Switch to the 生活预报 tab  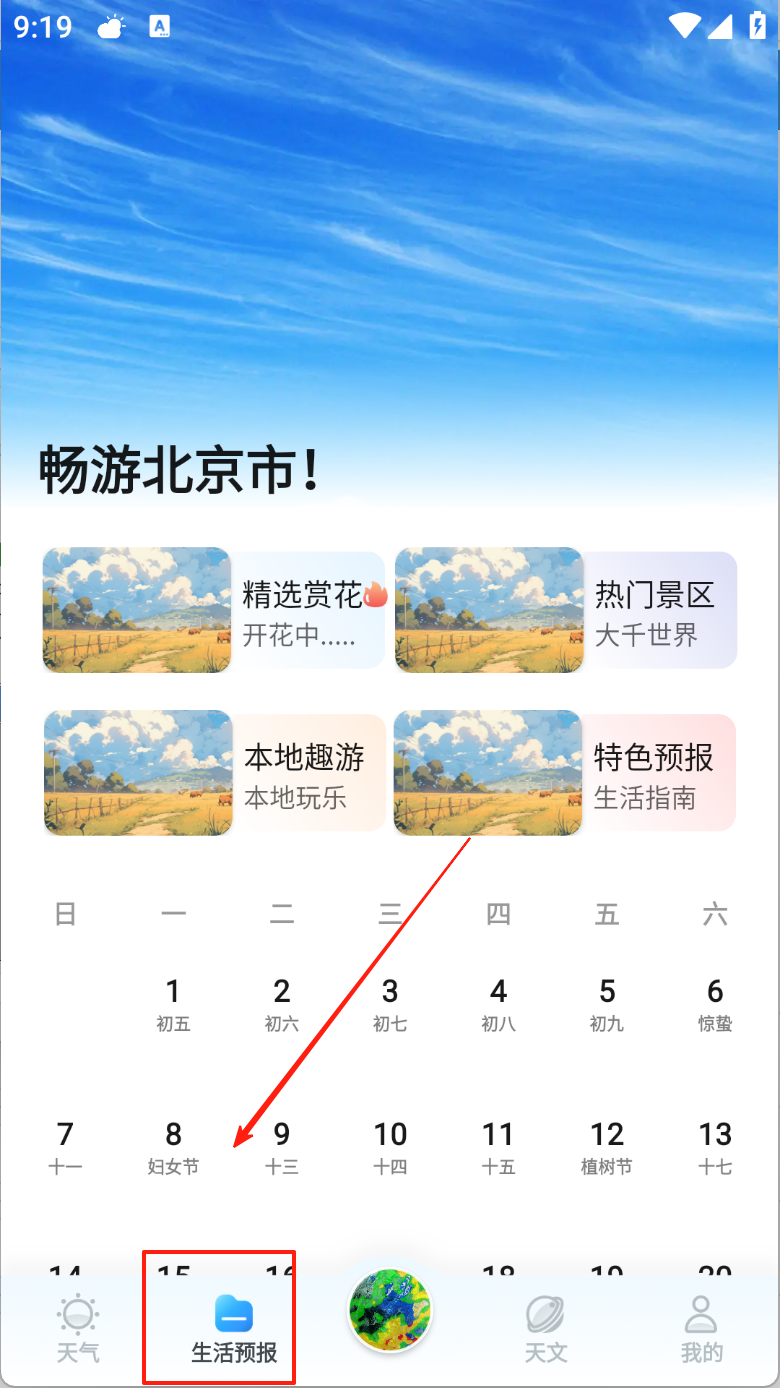point(234,1330)
